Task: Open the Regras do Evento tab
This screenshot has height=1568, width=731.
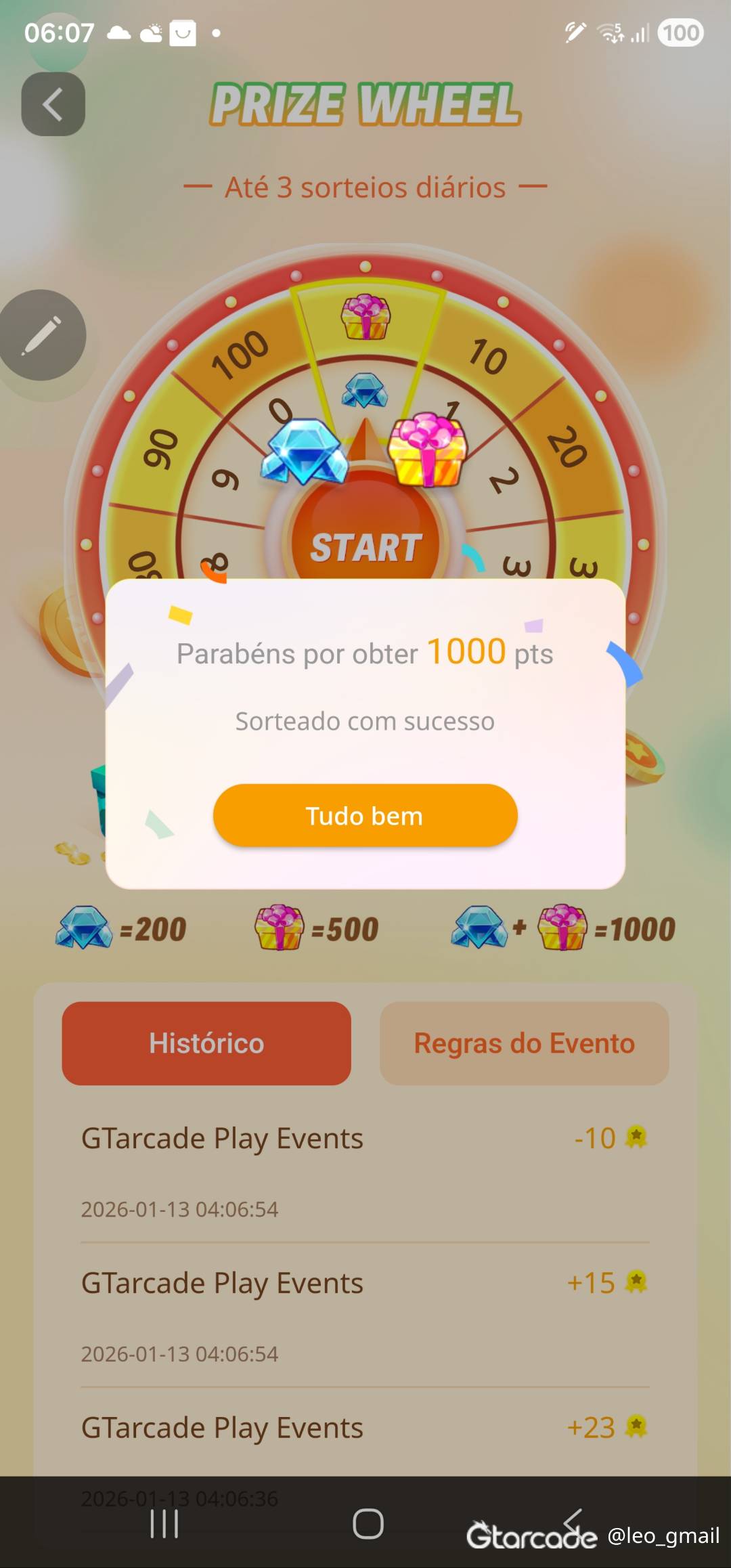Action: tap(524, 1043)
